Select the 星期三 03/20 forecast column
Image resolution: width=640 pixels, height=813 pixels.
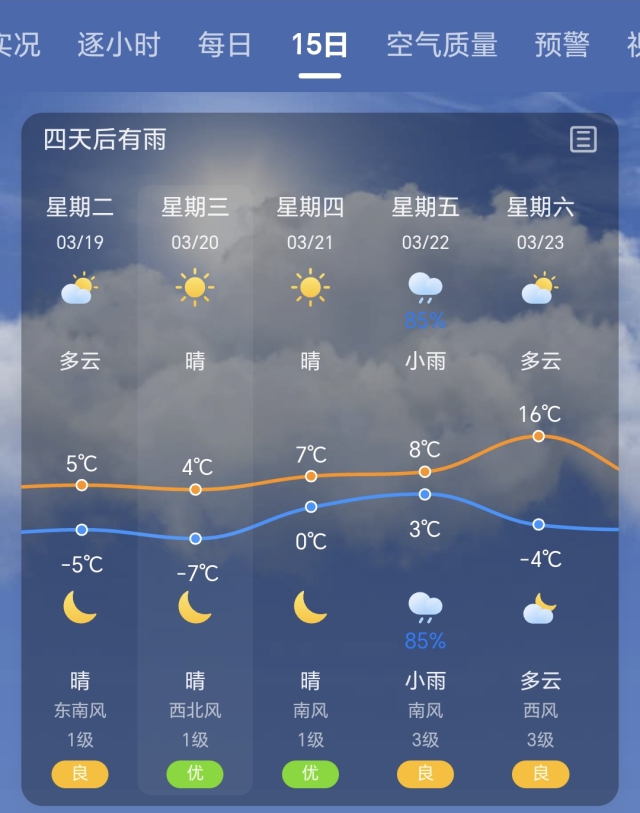195,224
